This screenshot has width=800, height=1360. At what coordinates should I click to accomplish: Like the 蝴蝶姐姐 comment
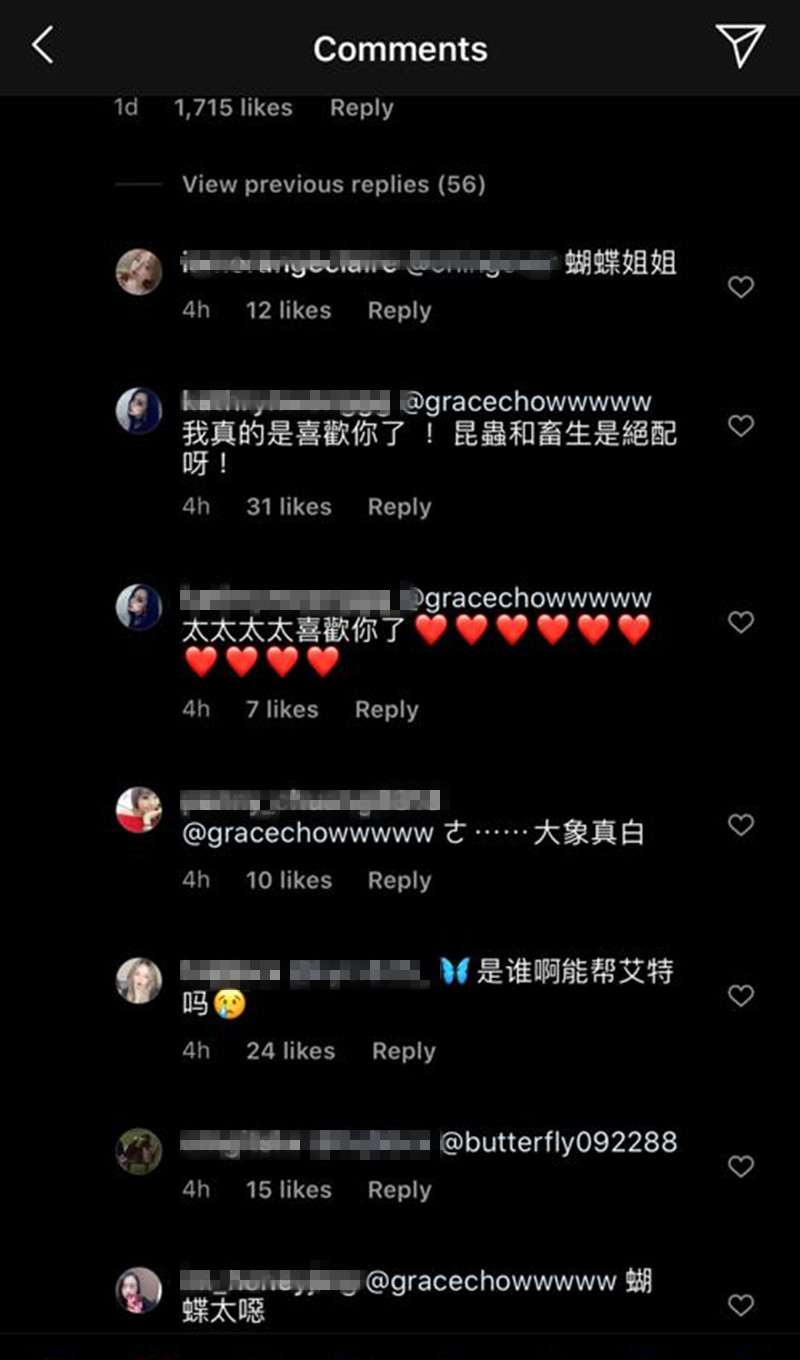tap(740, 288)
